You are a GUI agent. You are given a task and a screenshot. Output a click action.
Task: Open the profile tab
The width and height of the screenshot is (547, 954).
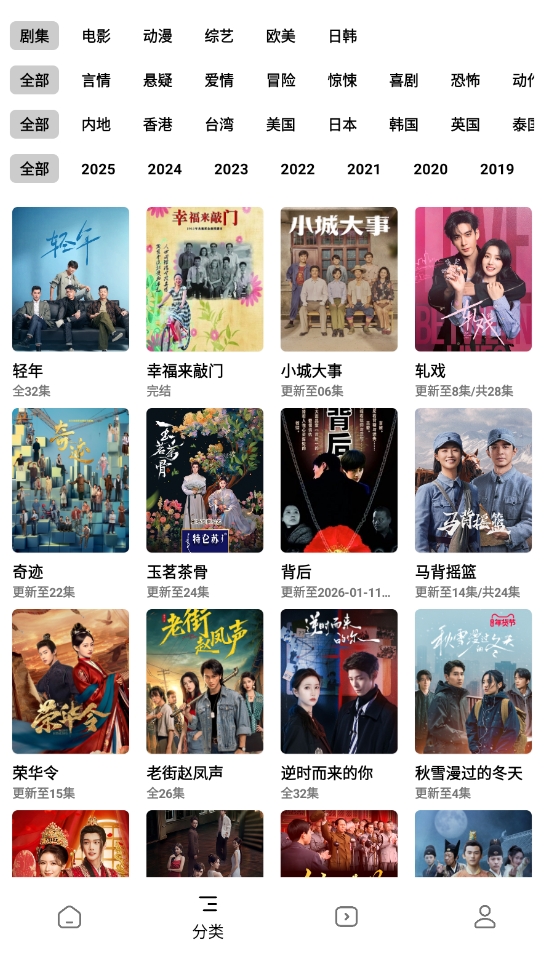click(x=485, y=916)
